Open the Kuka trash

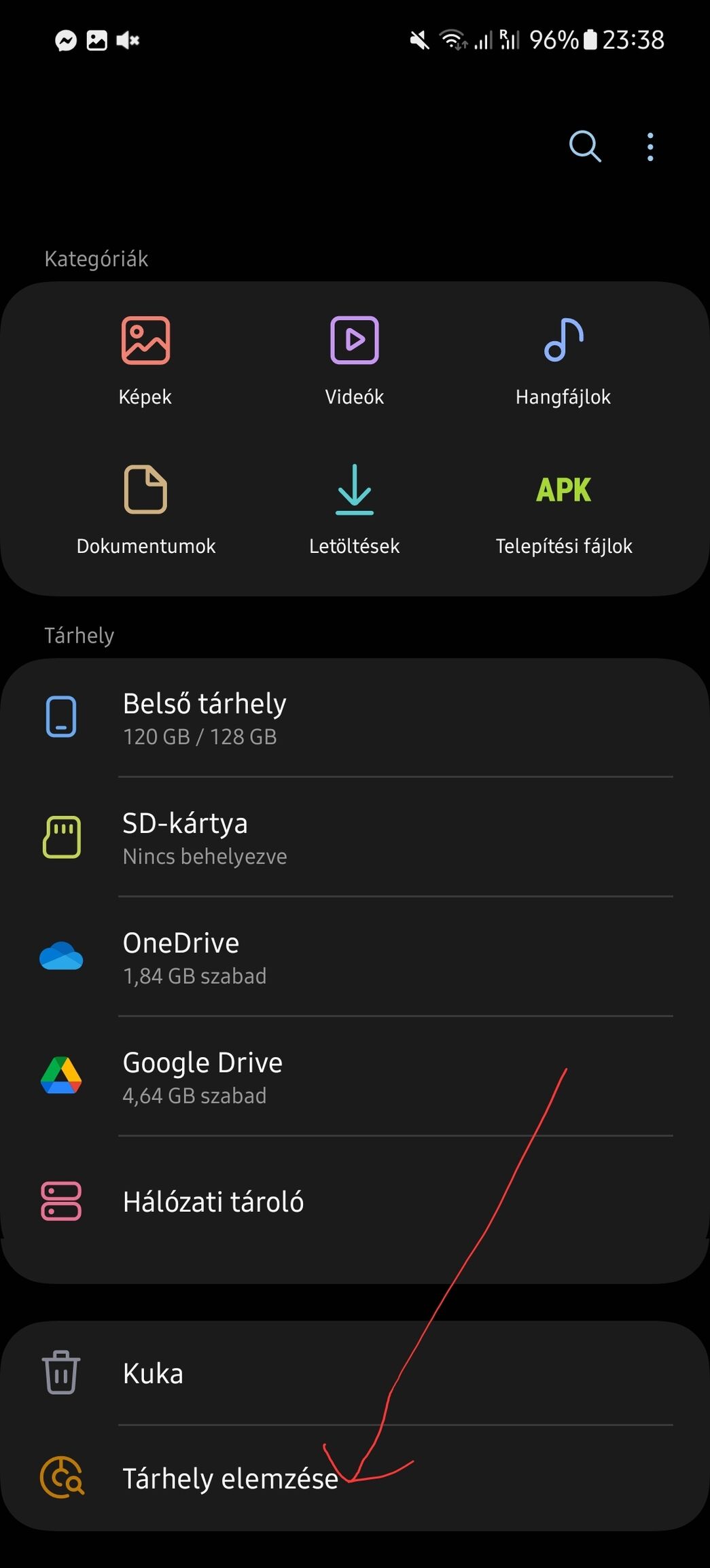(x=355, y=1373)
